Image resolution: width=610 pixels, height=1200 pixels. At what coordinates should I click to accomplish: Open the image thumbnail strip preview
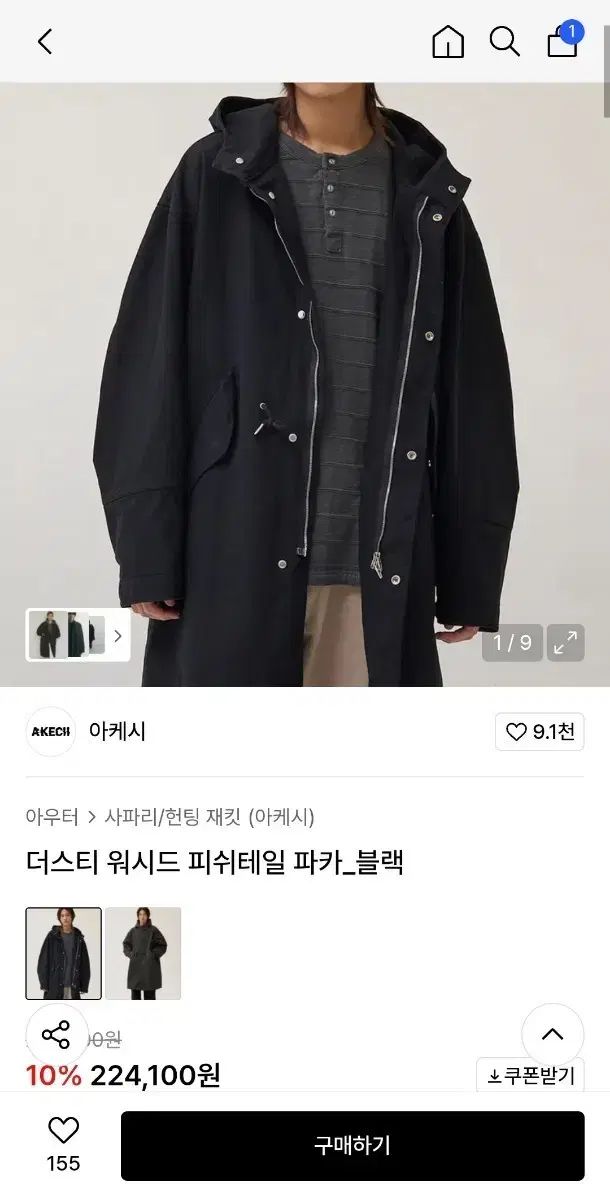(x=78, y=636)
